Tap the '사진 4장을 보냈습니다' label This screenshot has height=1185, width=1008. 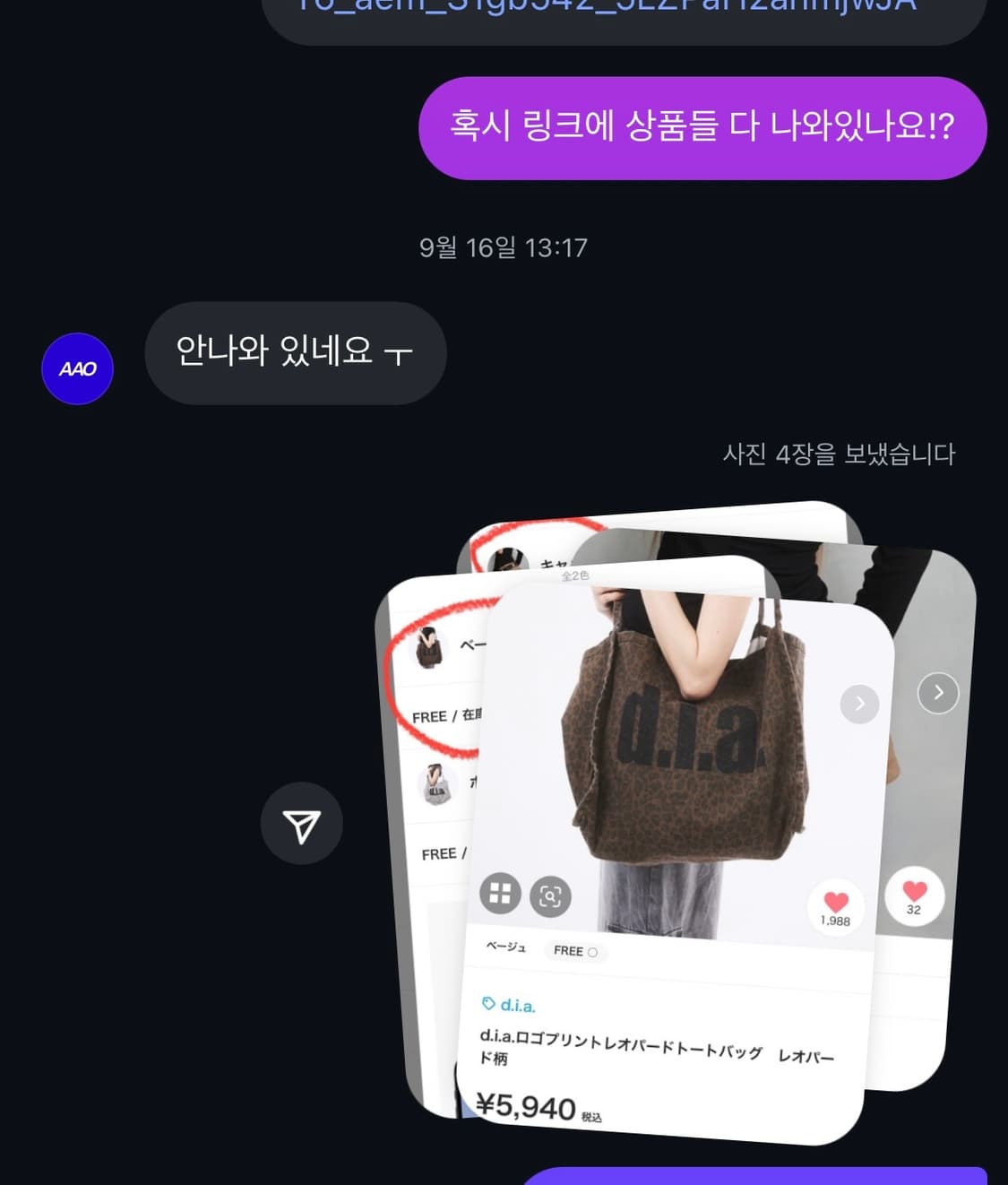(x=840, y=454)
